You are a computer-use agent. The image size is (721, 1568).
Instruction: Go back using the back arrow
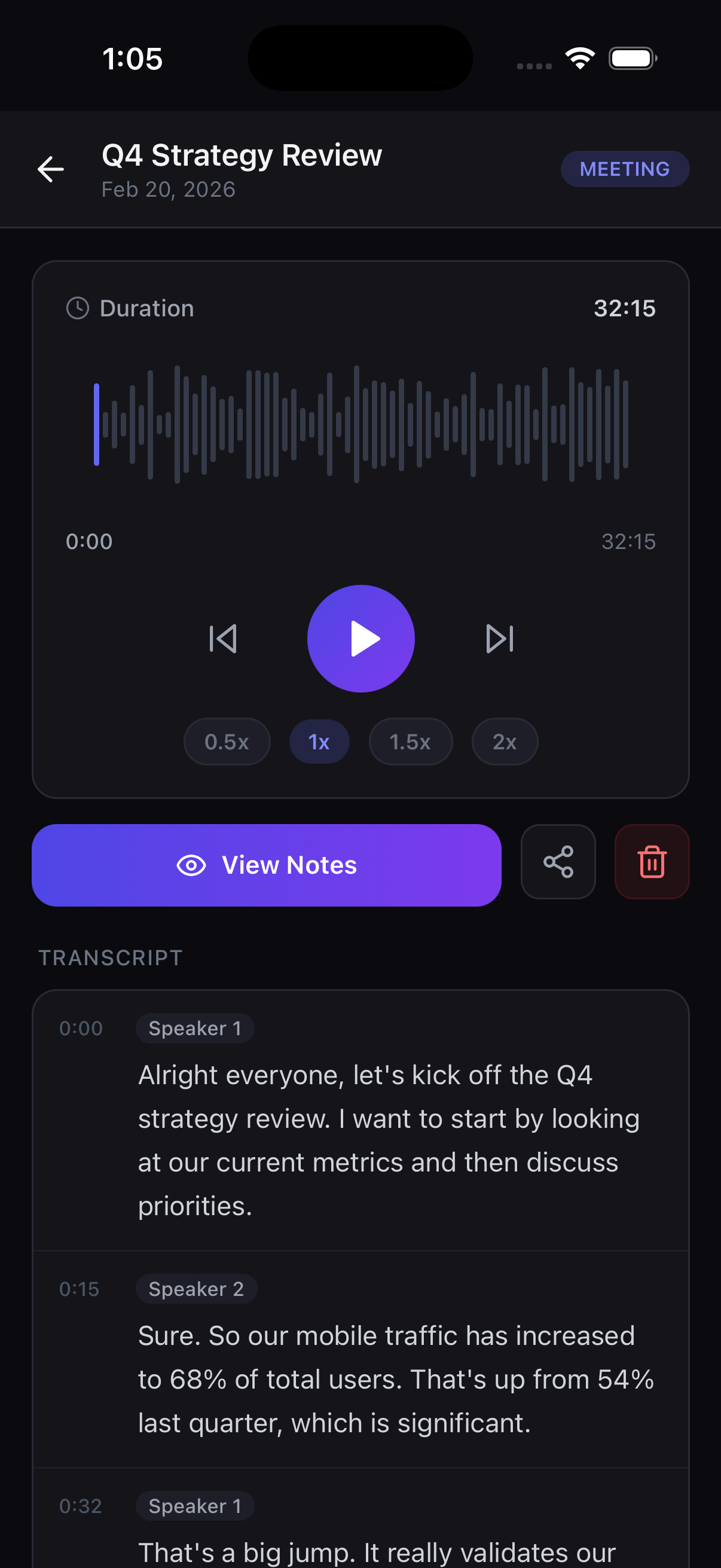pyautogui.click(x=51, y=169)
